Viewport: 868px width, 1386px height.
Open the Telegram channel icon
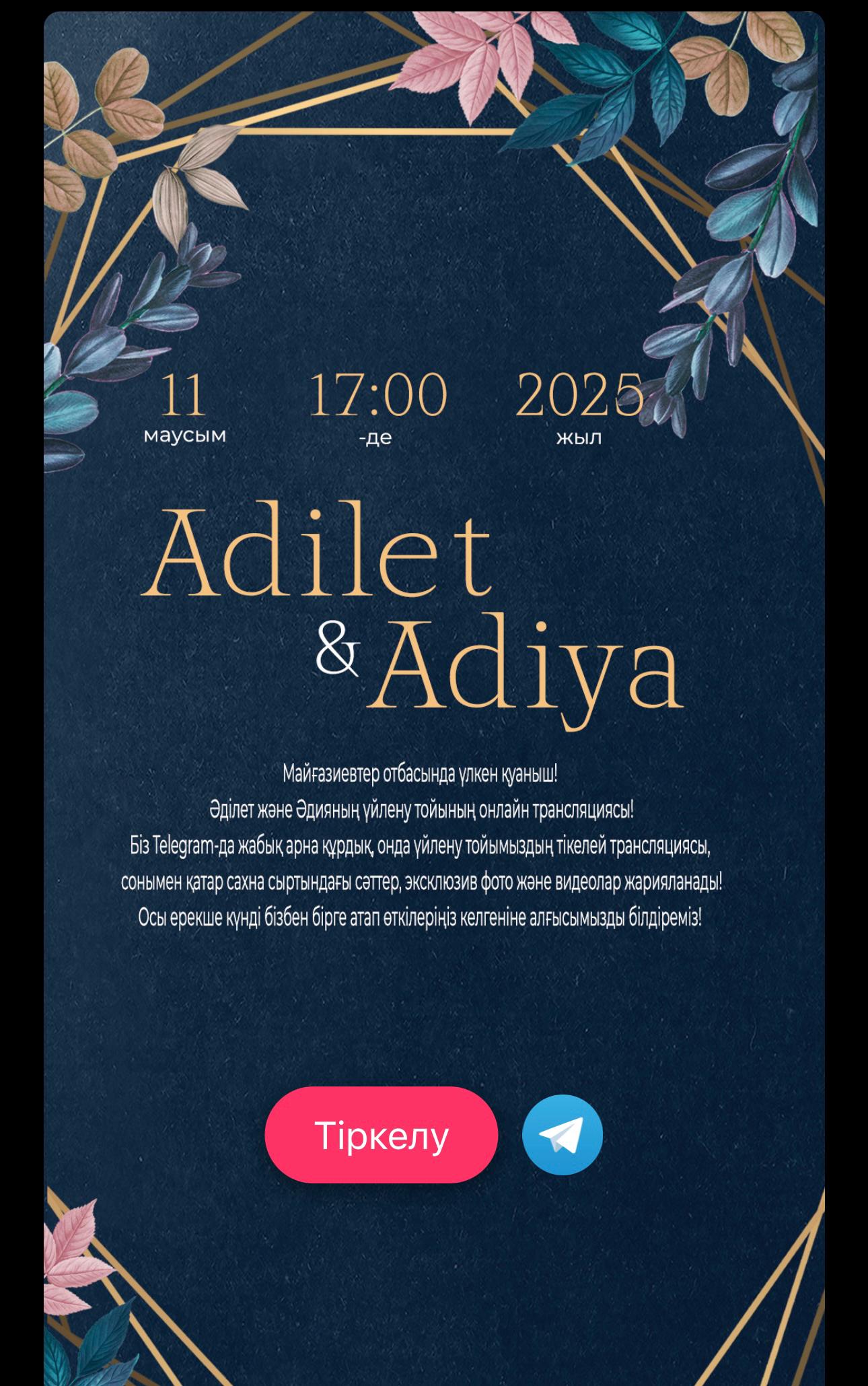[x=562, y=1135]
